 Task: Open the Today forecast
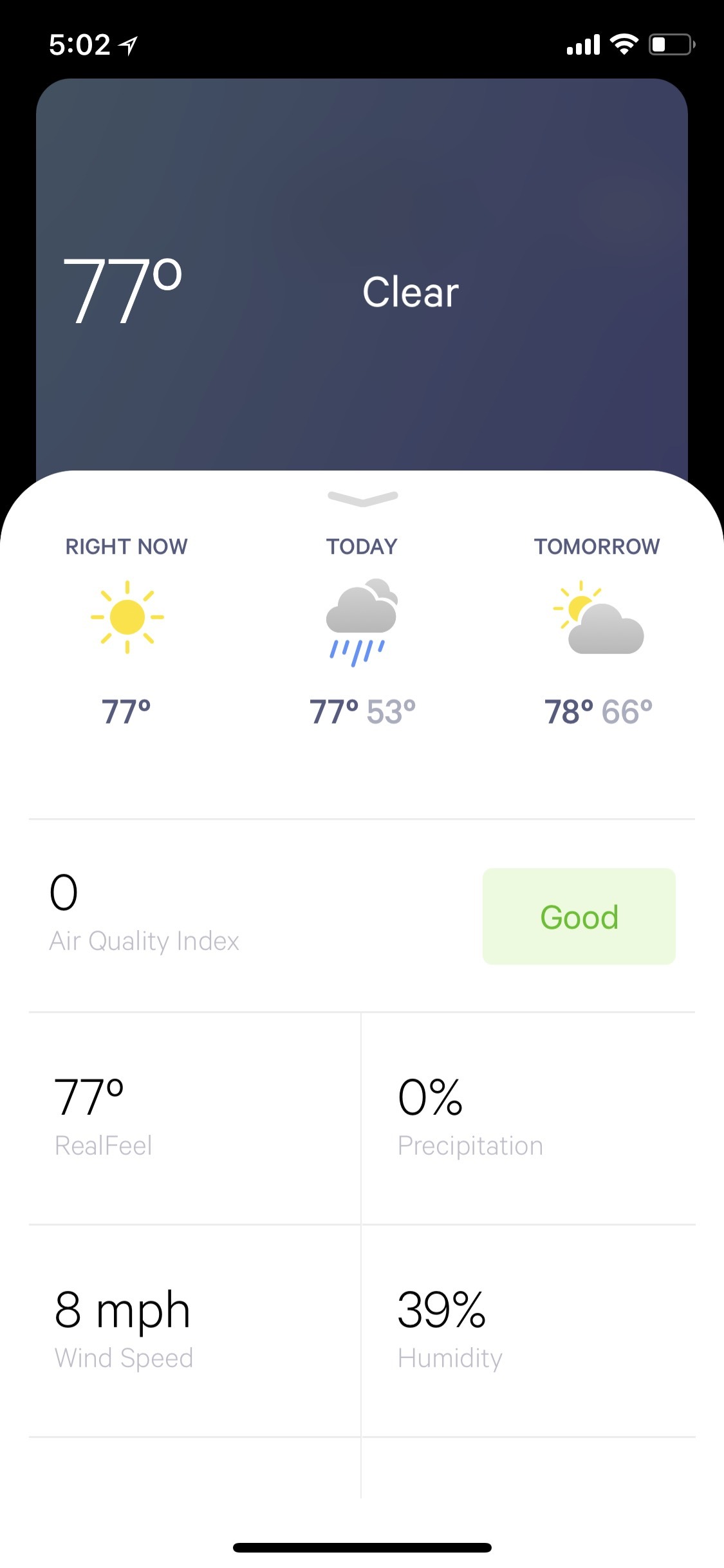tap(362, 631)
